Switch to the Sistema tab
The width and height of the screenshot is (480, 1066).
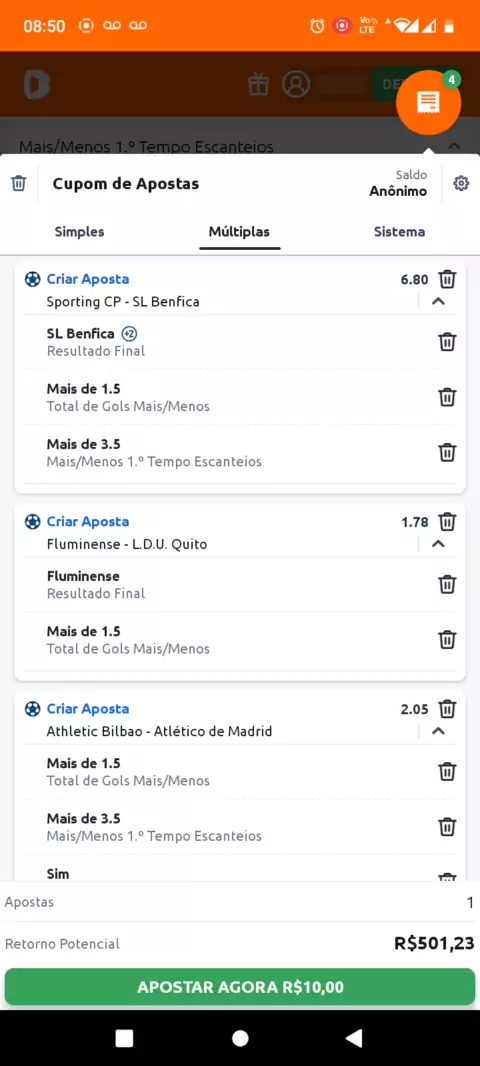(x=399, y=232)
